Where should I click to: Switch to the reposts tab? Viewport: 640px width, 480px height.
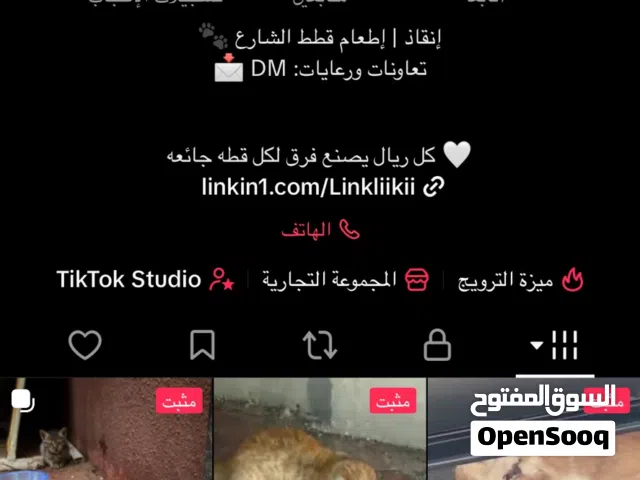pyautogui.click(x=320, y=346)
